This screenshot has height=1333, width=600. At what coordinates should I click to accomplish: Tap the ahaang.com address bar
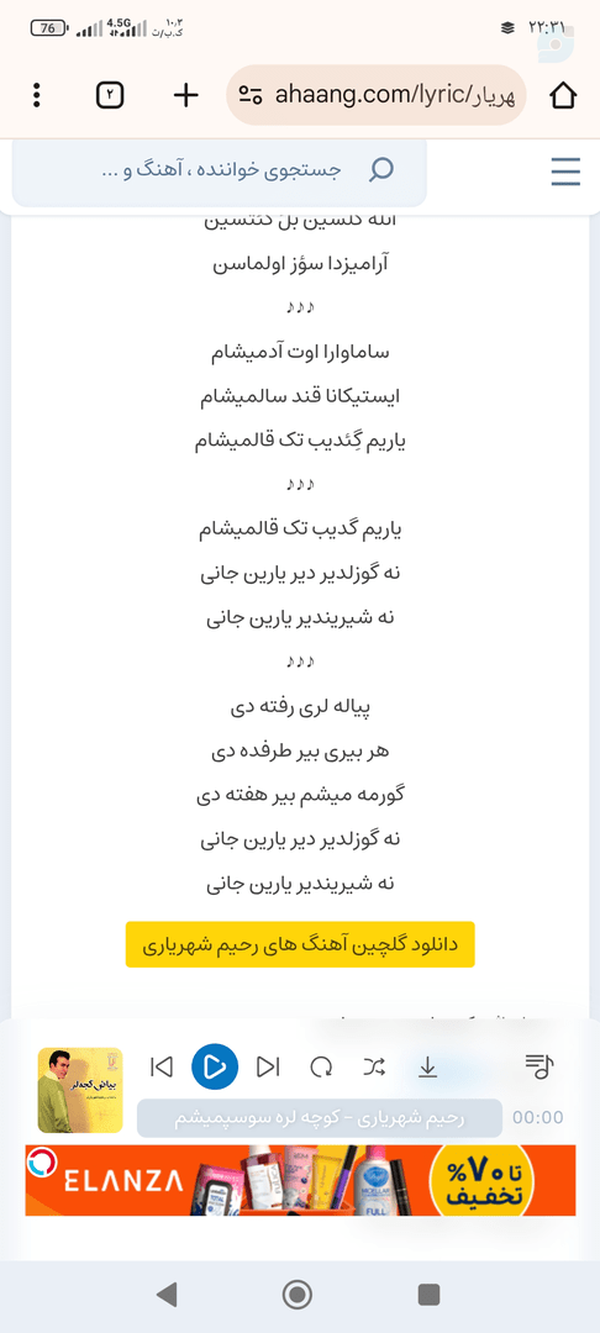coord(376,95)
